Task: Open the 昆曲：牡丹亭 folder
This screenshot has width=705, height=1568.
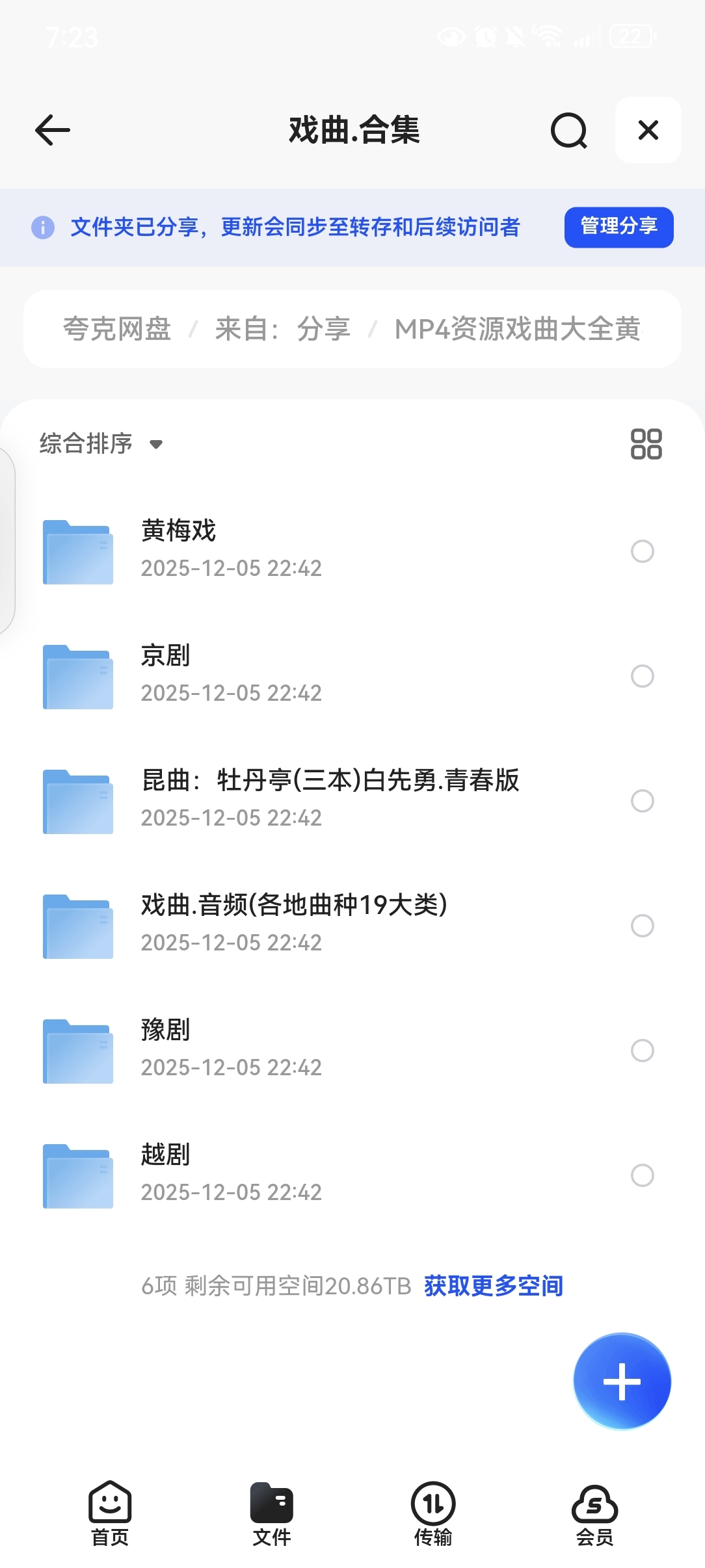Action: (330, 781)
